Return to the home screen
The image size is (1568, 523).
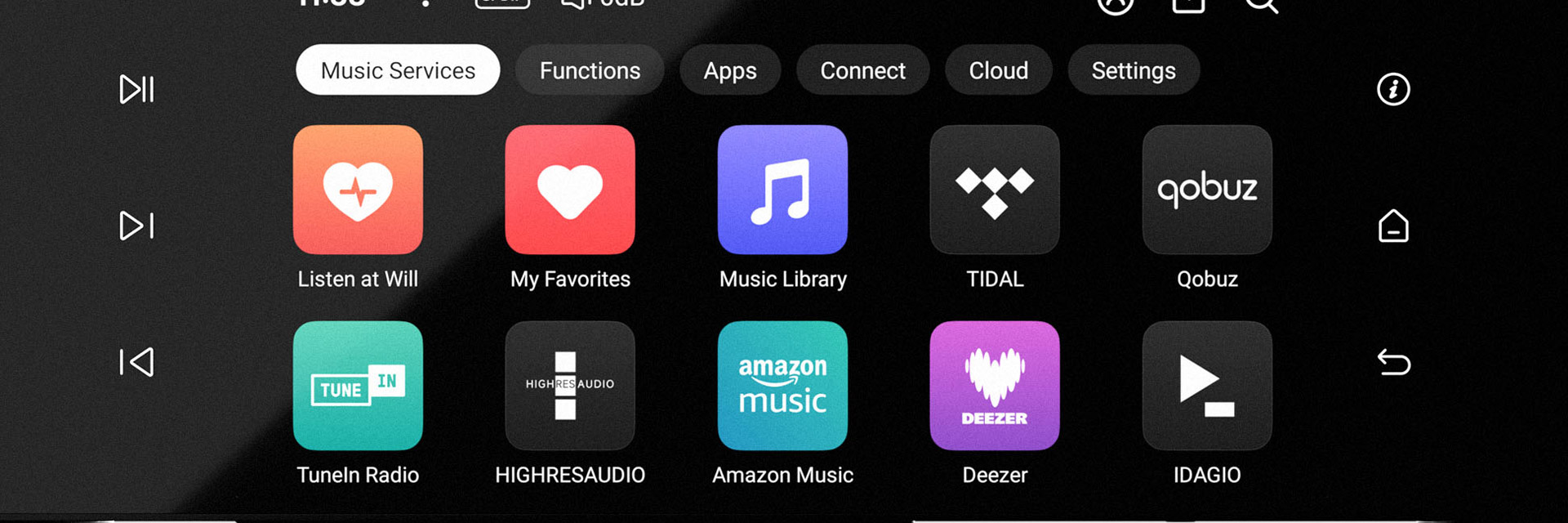click(1393, 226)
